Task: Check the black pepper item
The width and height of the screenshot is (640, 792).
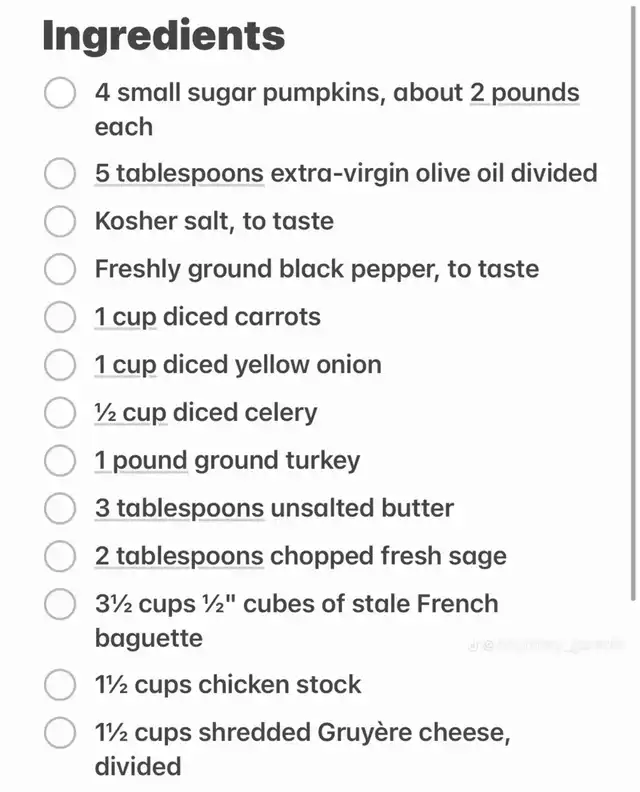Action: [x=60, y=269]
